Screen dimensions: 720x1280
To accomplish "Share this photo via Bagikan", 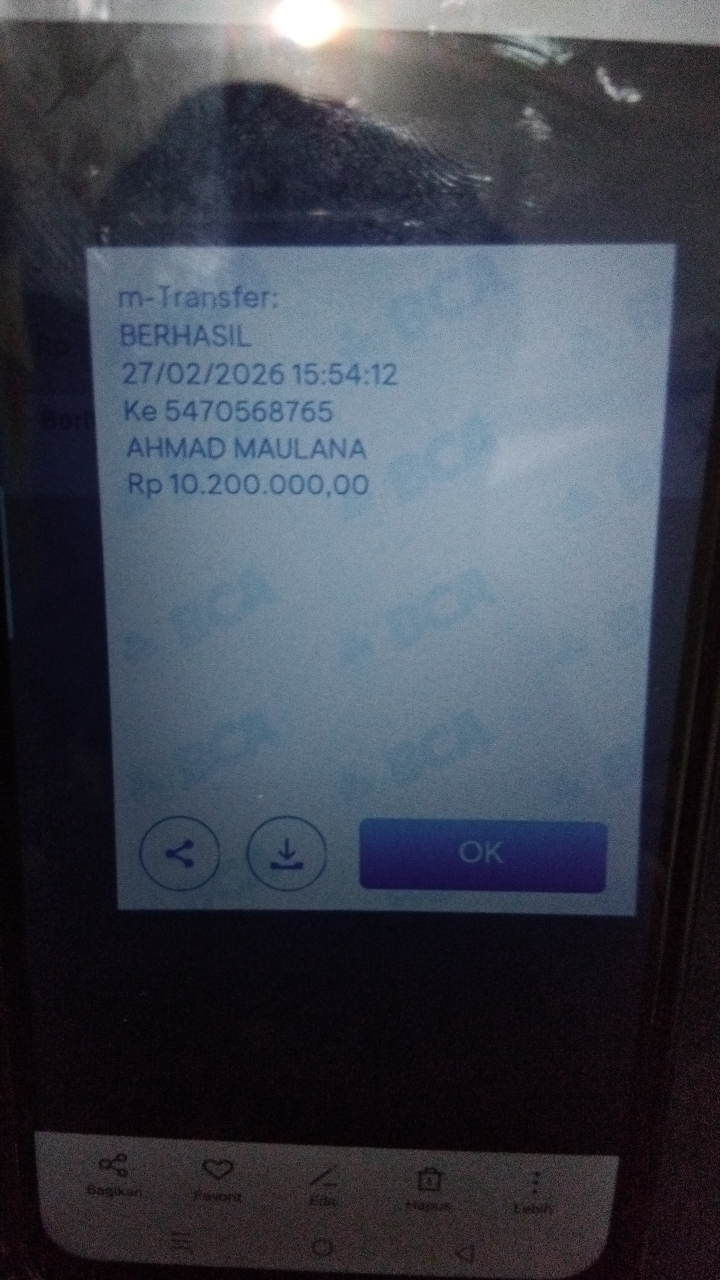I will coord(113,1173).
